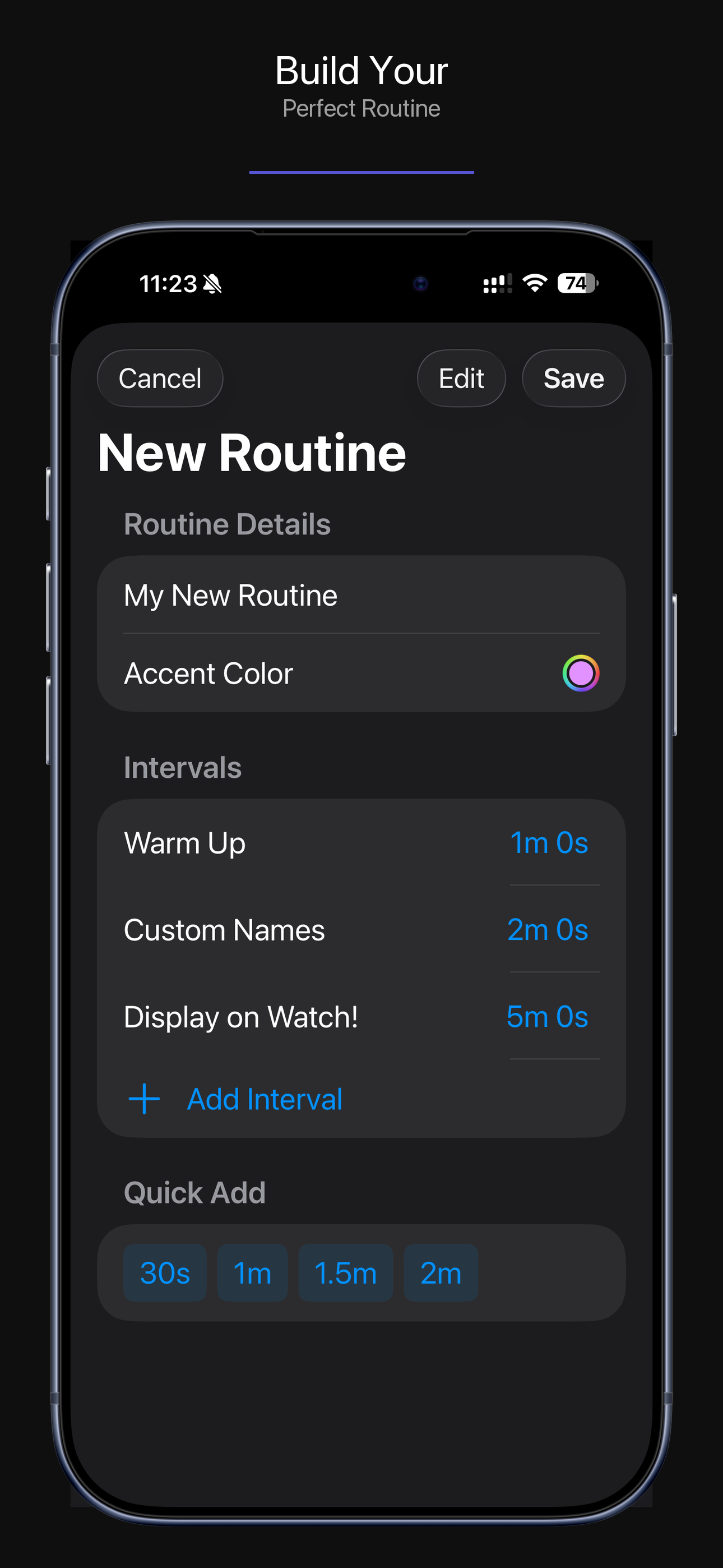Tap the plus icon to add an interval

(143, 1099)
